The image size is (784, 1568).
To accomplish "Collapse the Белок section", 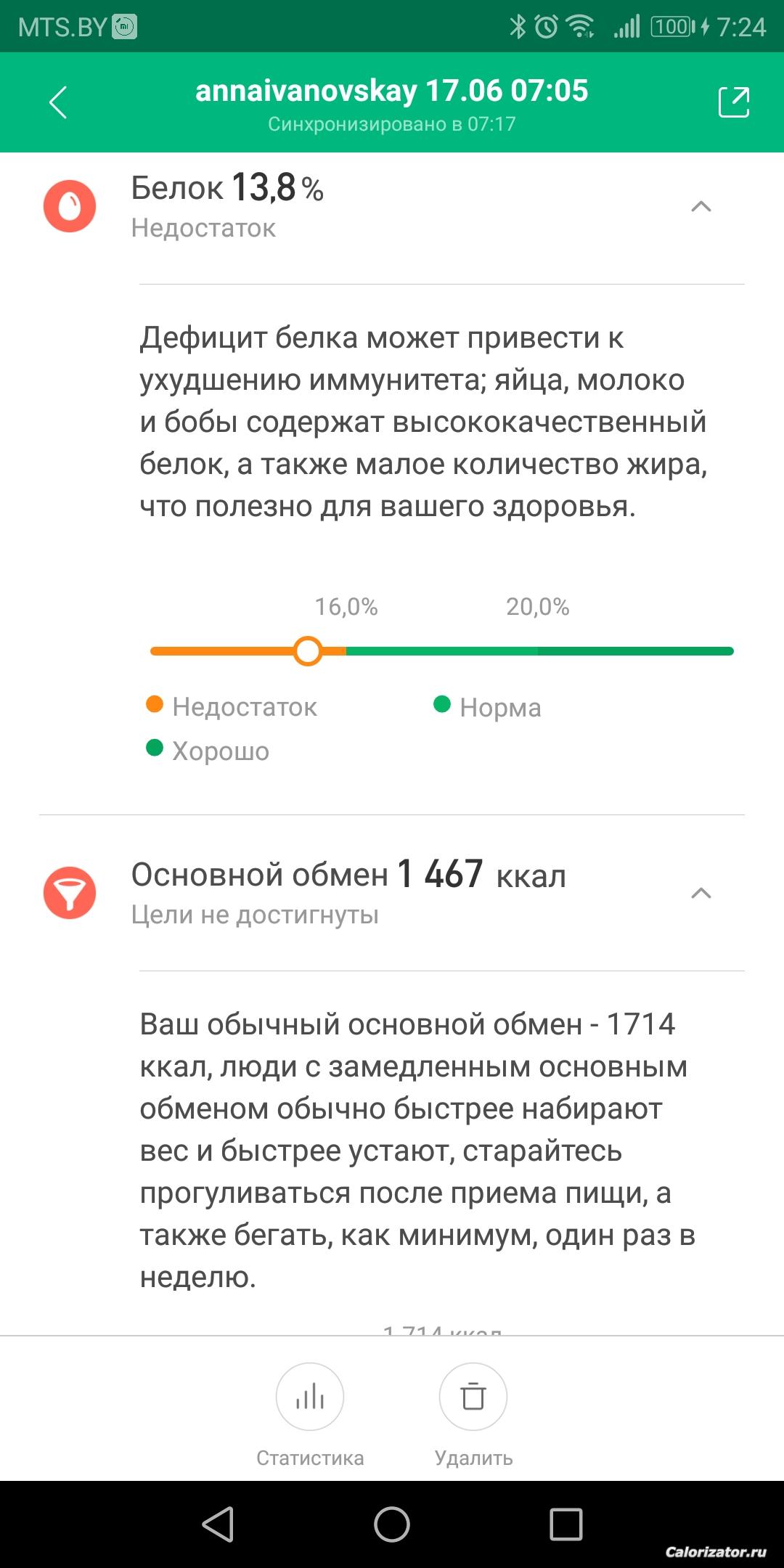I will [701, 207].
